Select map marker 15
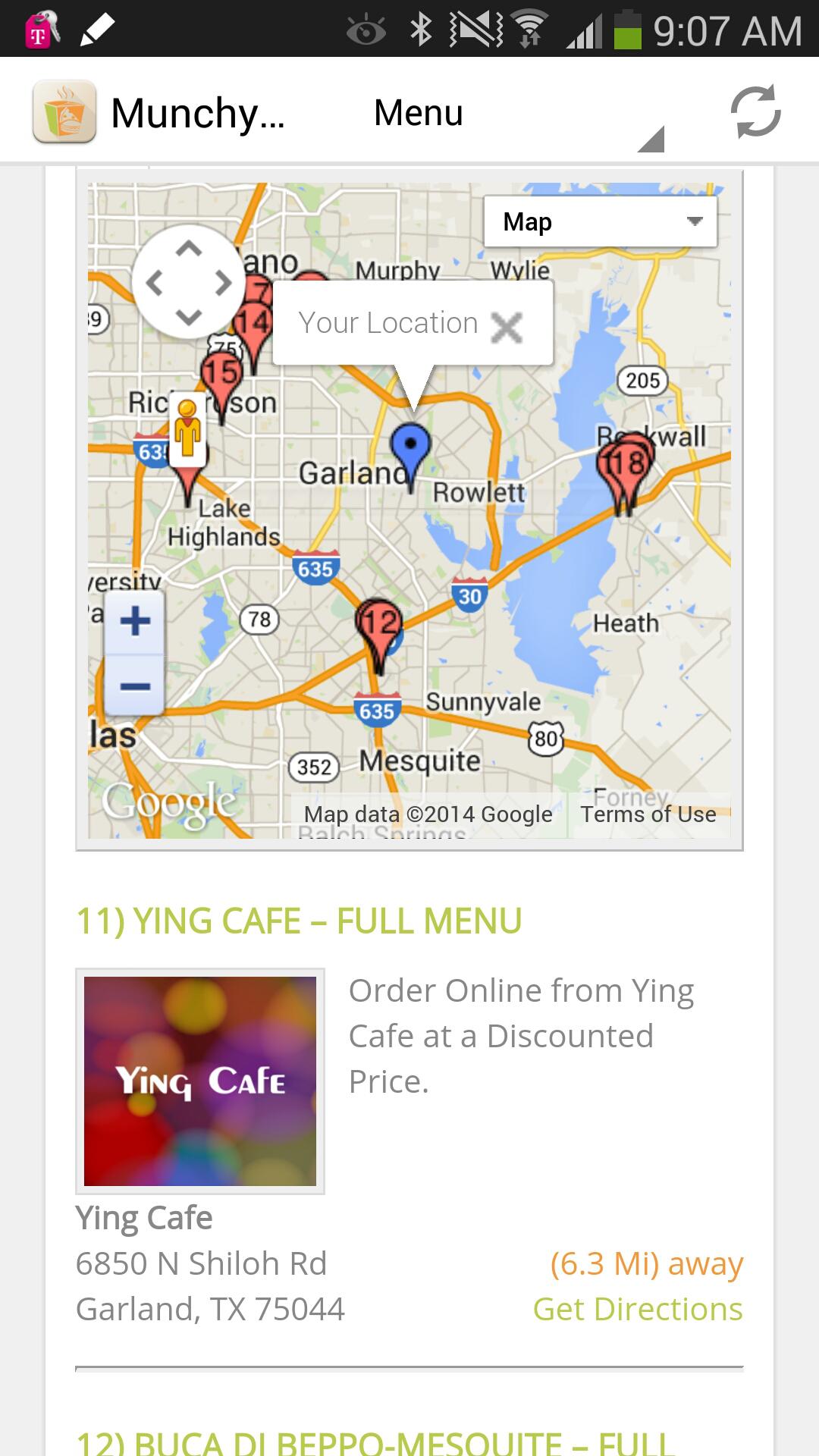Image resolution: width=819 pixels, height=1456 pixels. point(221,373)
